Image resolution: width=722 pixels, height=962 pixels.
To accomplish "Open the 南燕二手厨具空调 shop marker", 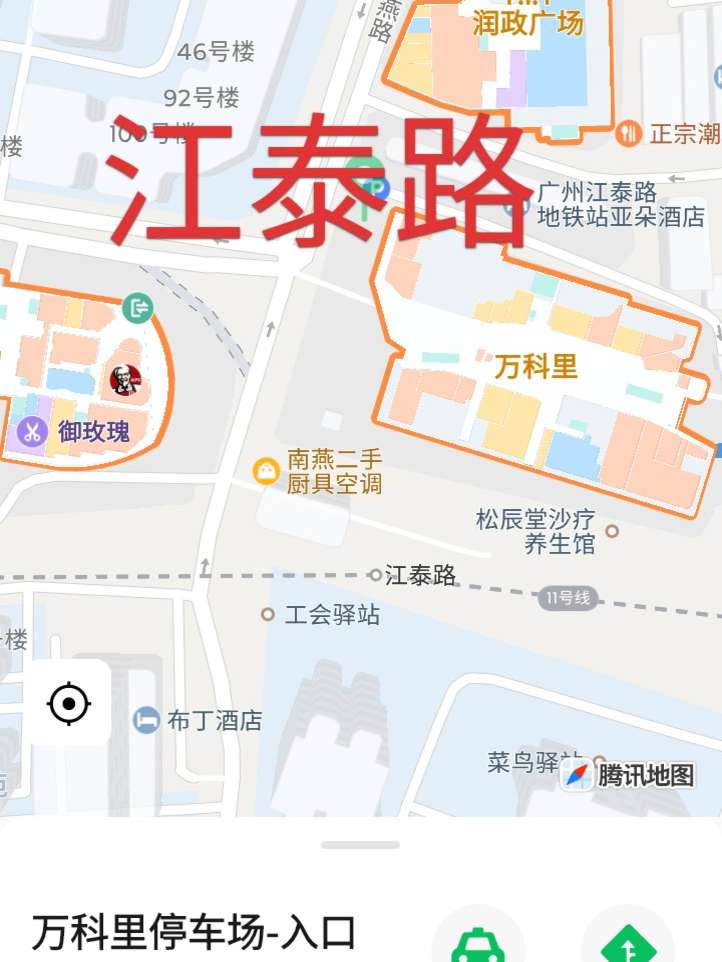I will coord(266,470).
